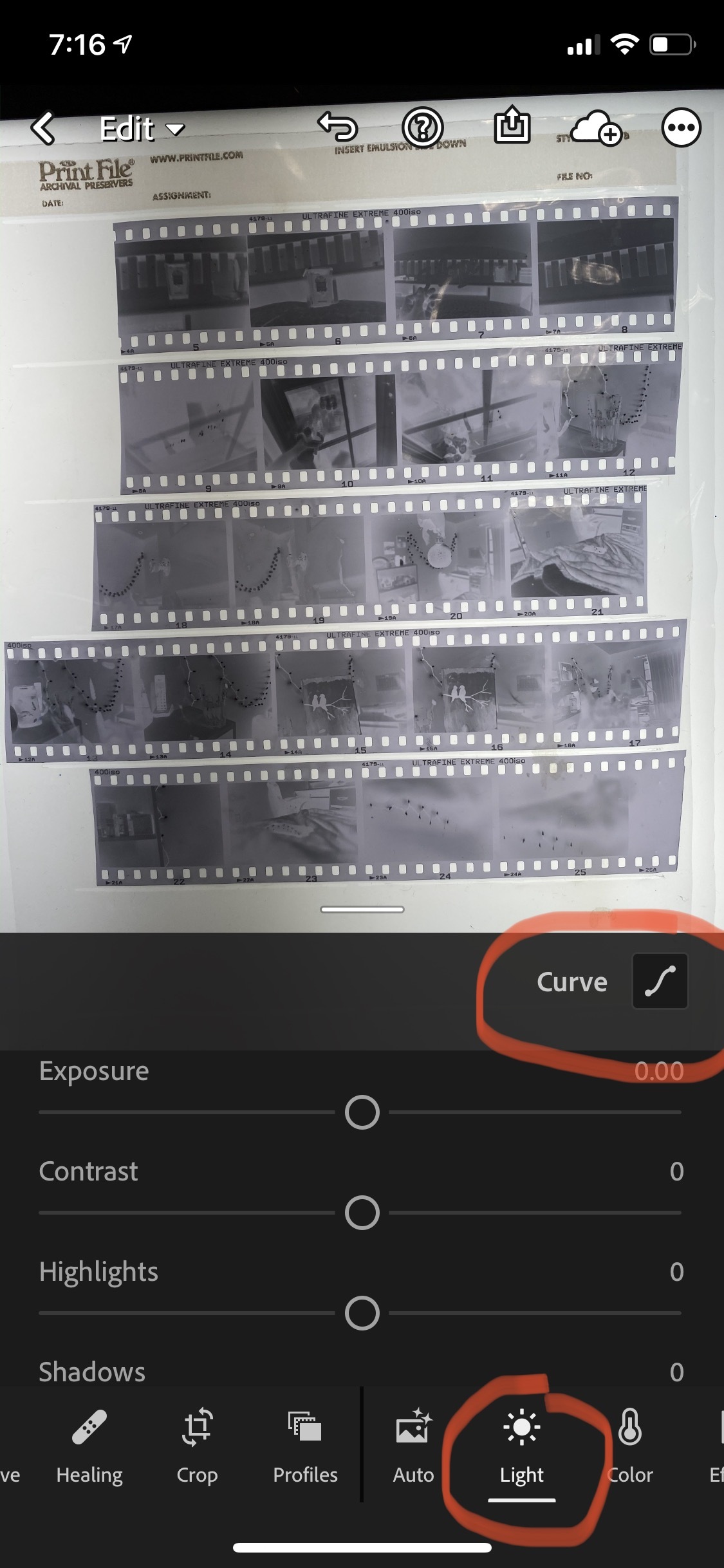Tap the panel resize handle below photo

pyautogui.click(x=362, y=910)
